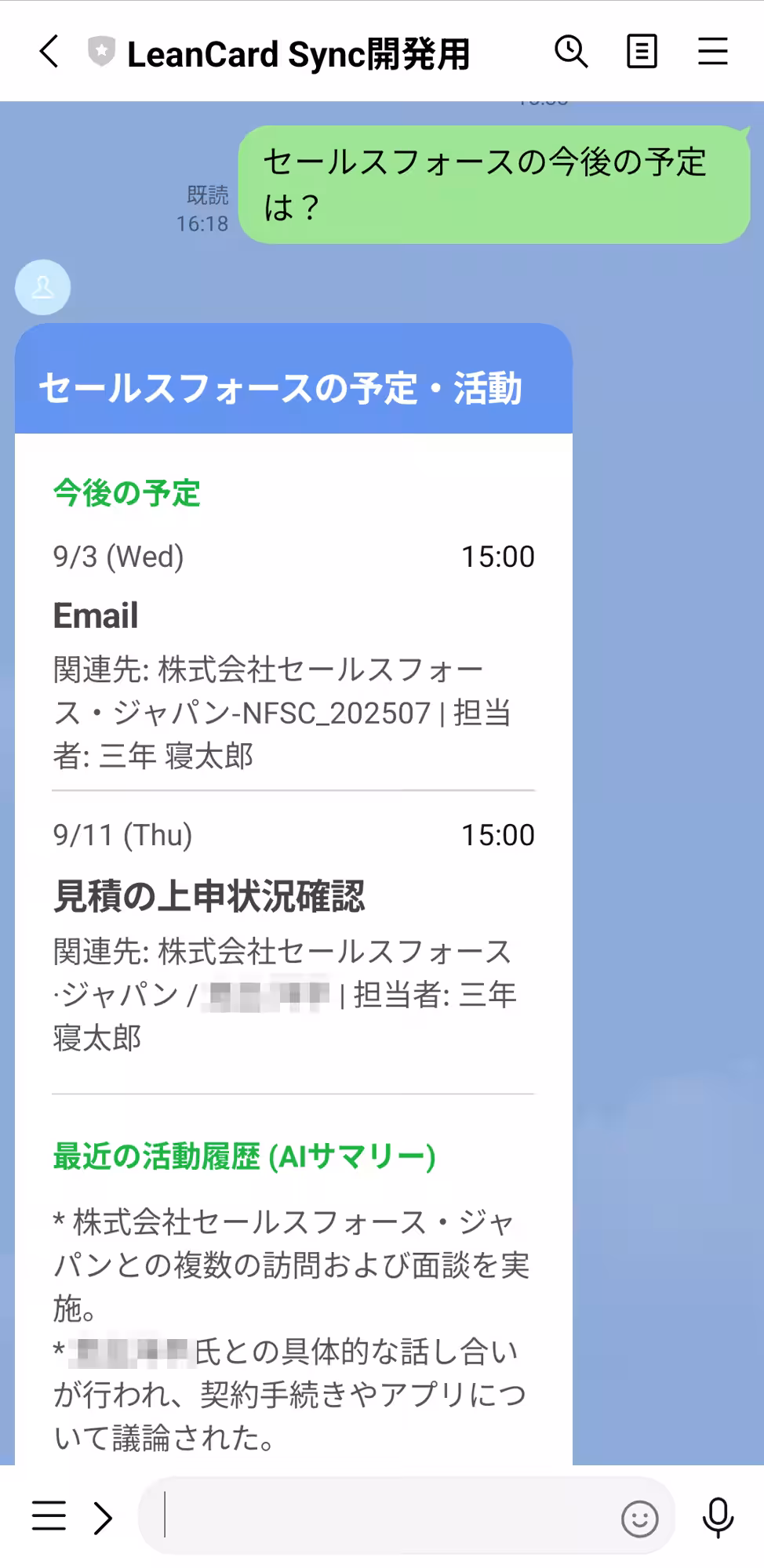This screenshot has width=764, height=1568.
Task: Tap the bot's profile avatar icon
Action: tap(42, 287)
